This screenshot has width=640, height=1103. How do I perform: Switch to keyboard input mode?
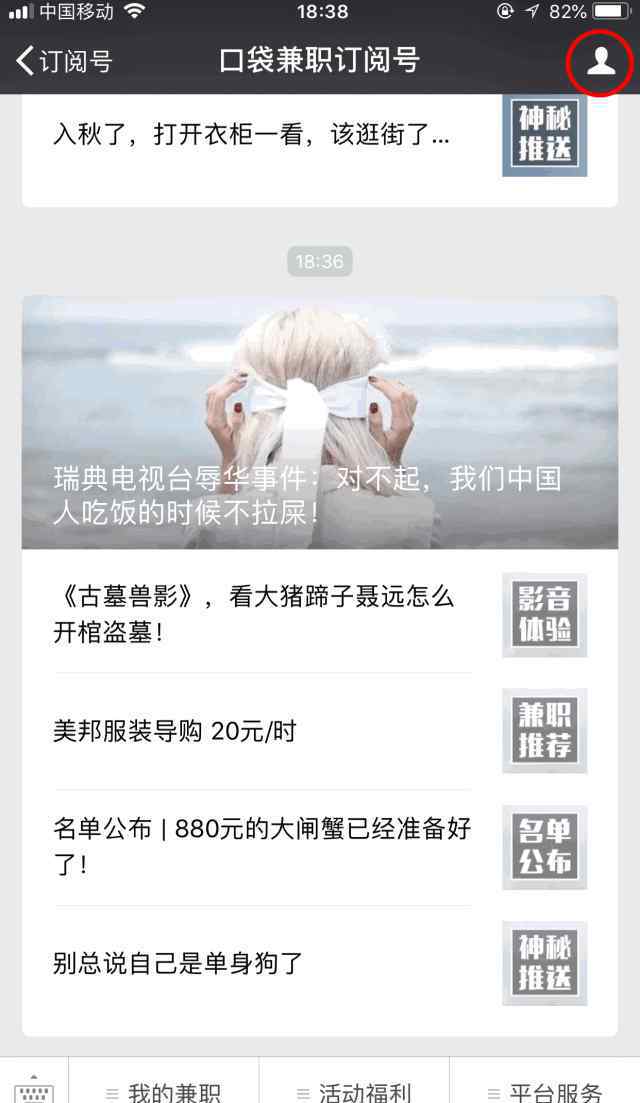34,1087
